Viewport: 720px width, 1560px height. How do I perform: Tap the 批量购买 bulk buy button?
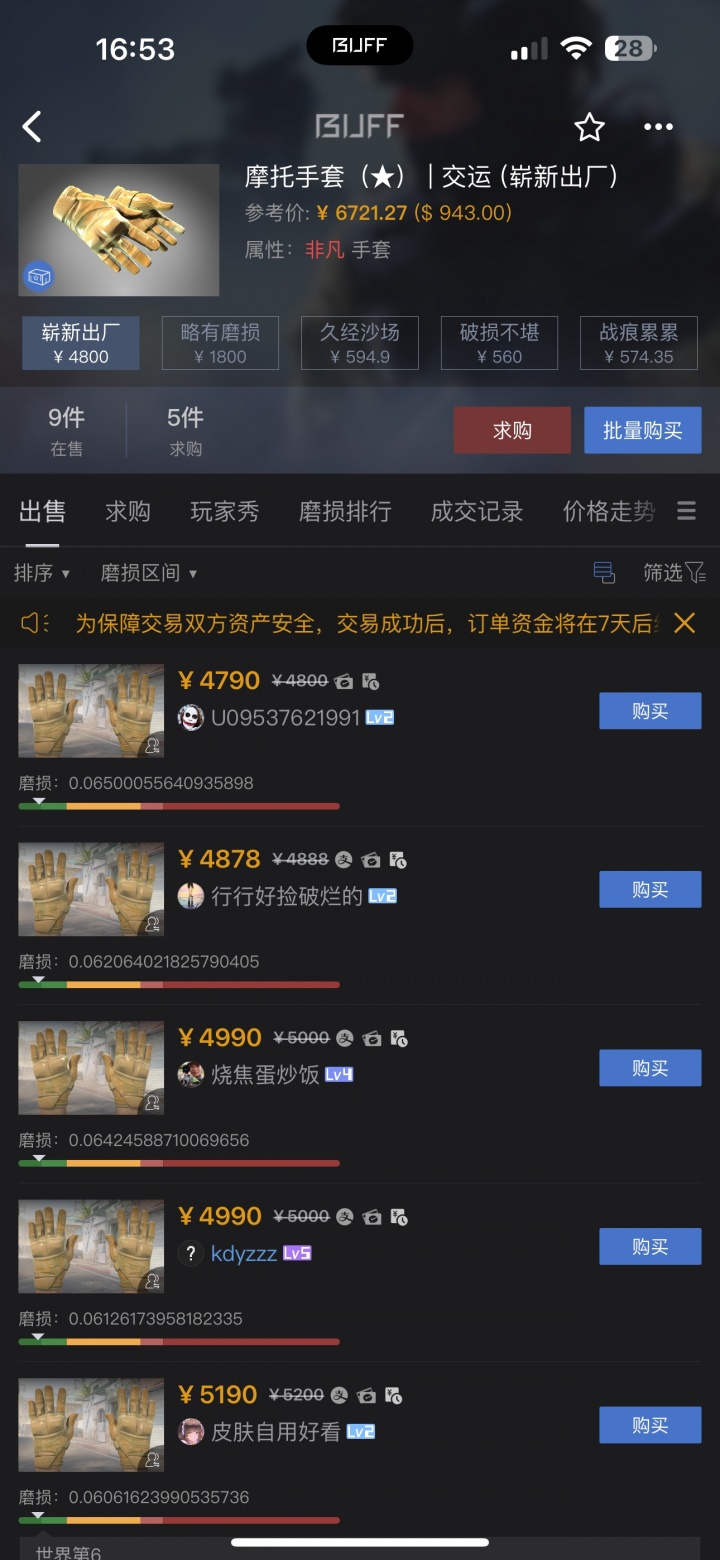coord(642,431)
